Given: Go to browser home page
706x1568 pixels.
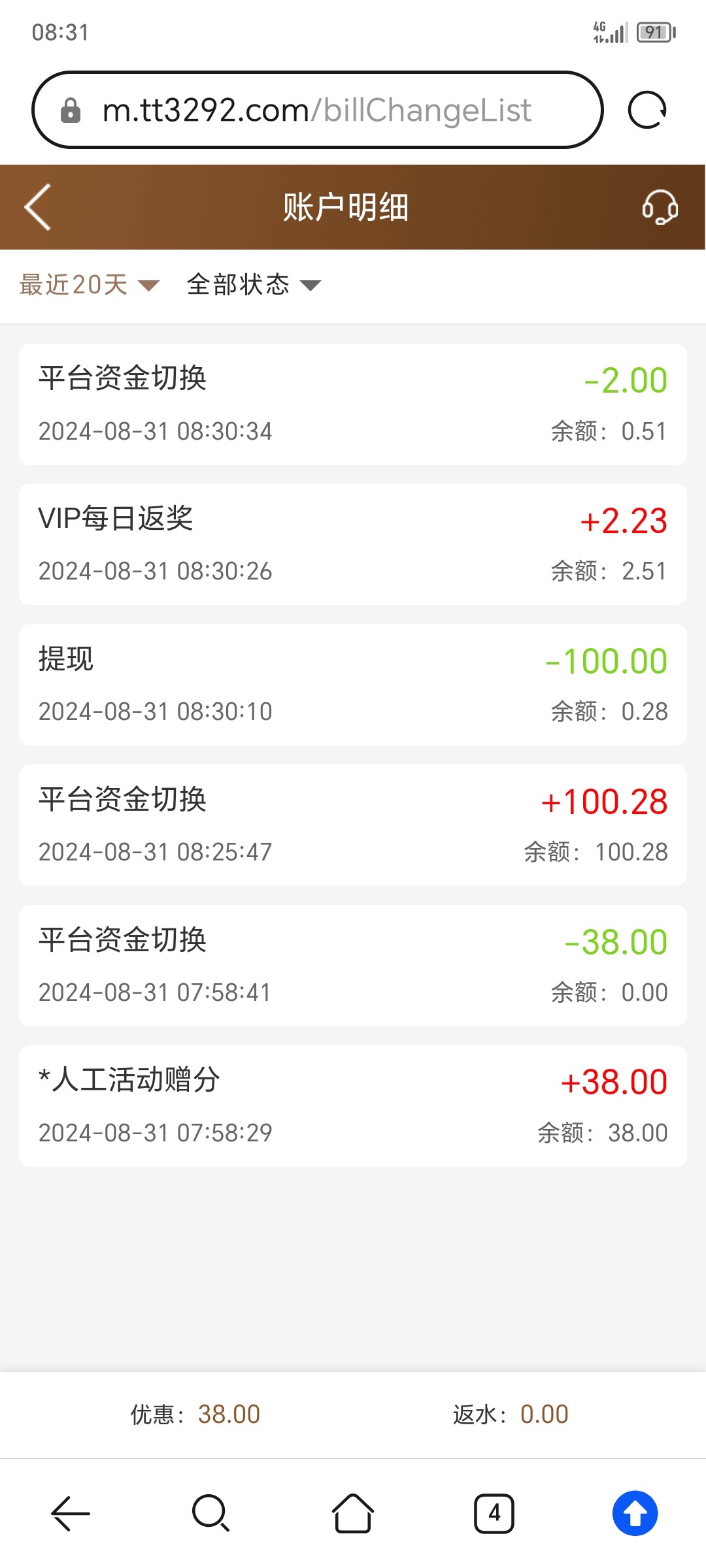Looking at the screenshot, I should pos(353,1513).
